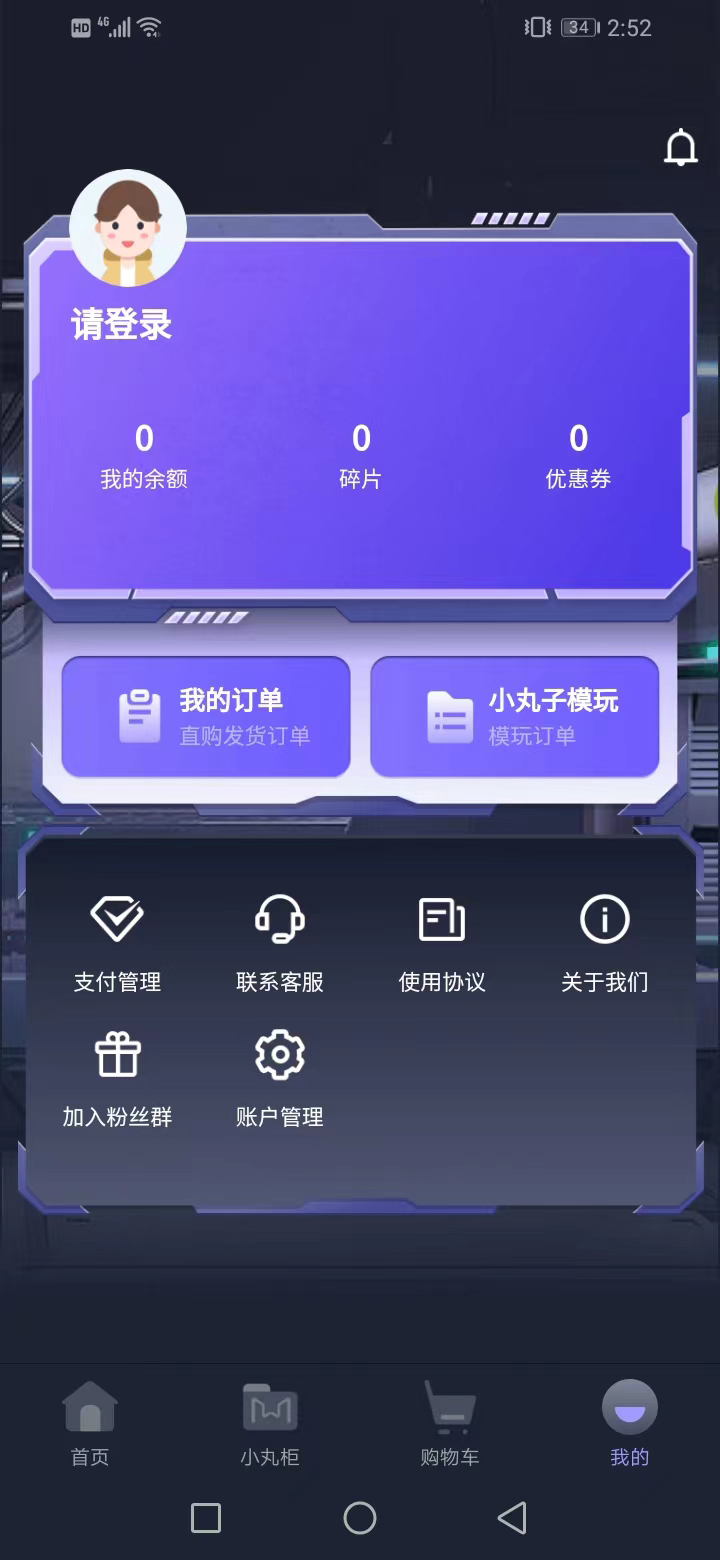Open 小丸子模玩 model toy orders
720x1560 pixels.
tap(514, 716)
